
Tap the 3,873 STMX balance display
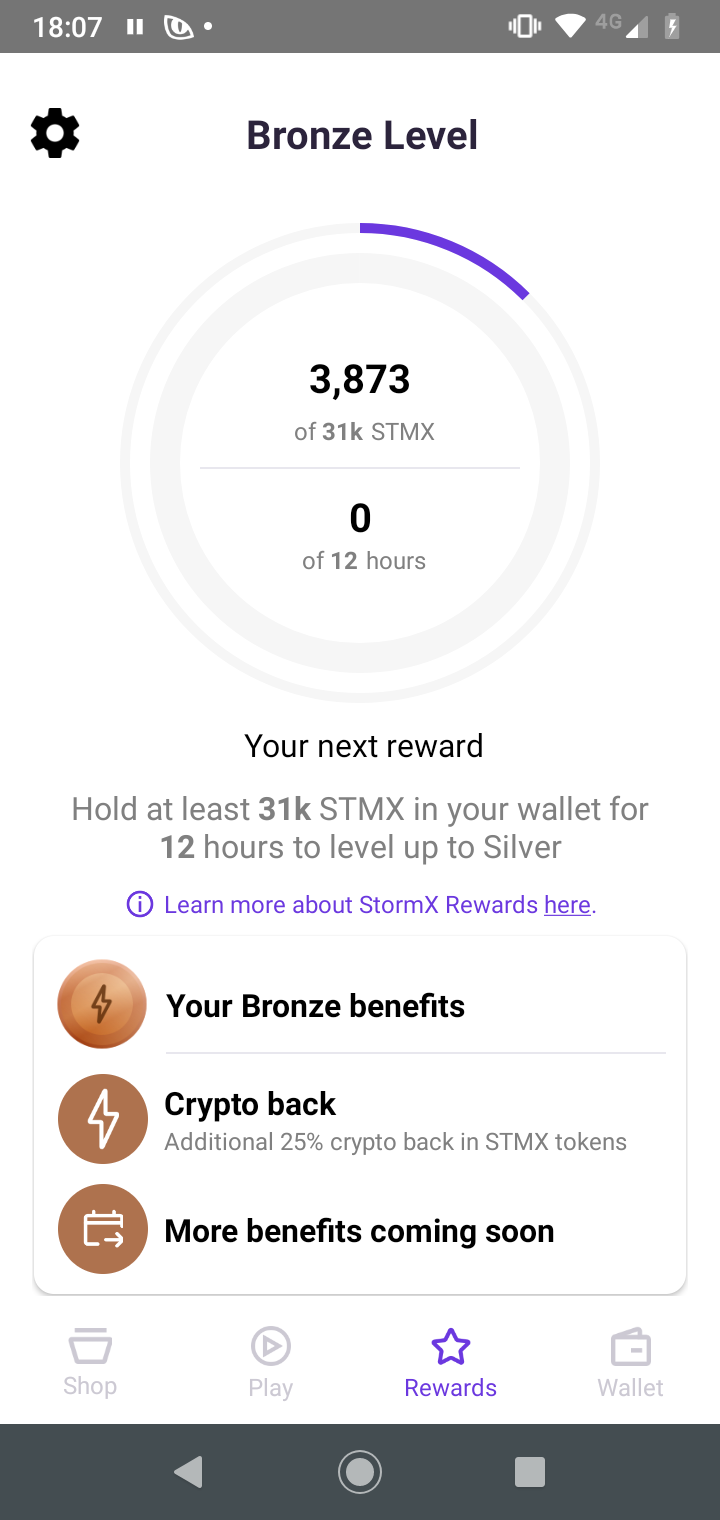[360, 379]
